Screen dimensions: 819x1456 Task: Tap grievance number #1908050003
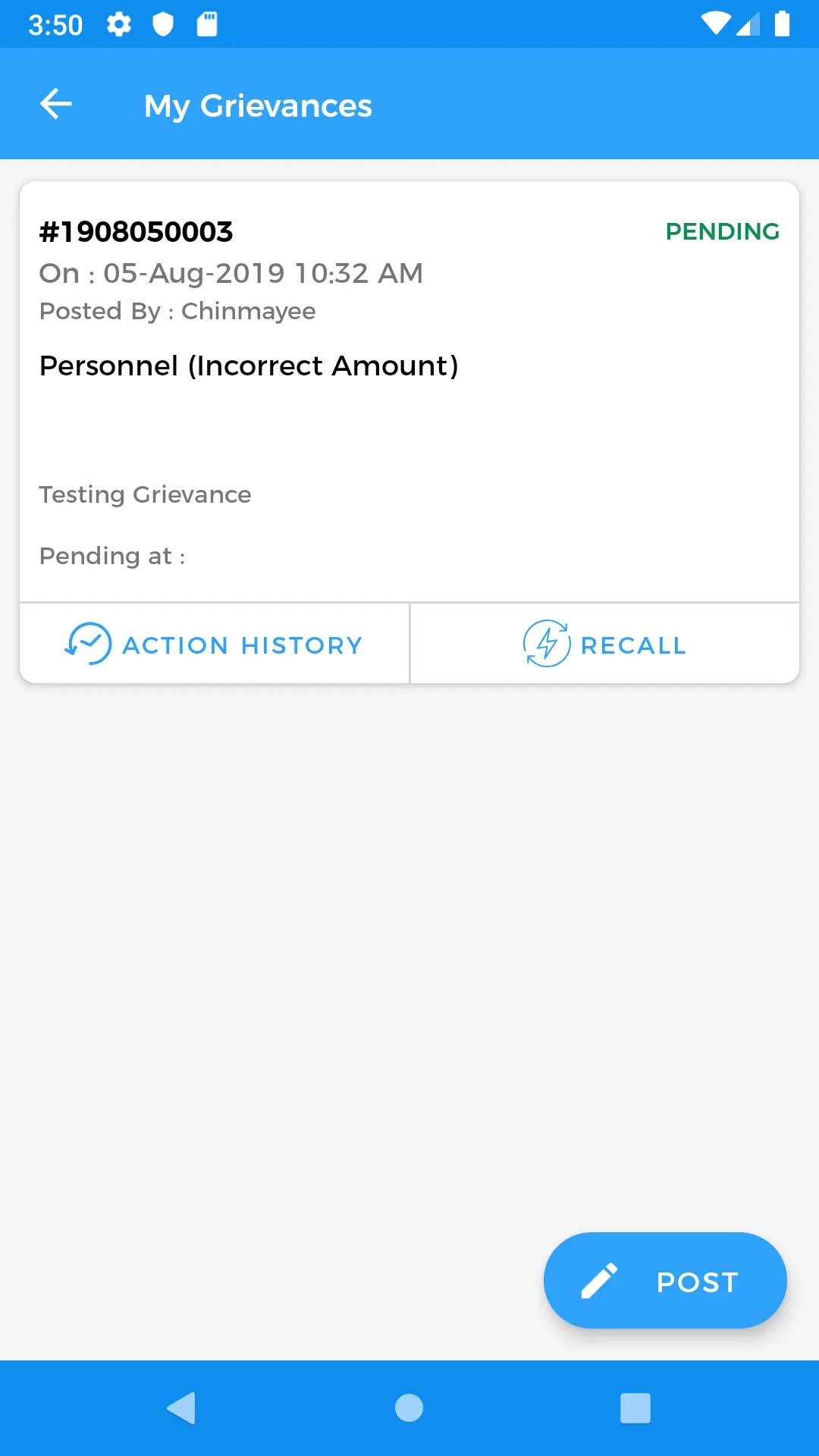(x=136, y=232)
